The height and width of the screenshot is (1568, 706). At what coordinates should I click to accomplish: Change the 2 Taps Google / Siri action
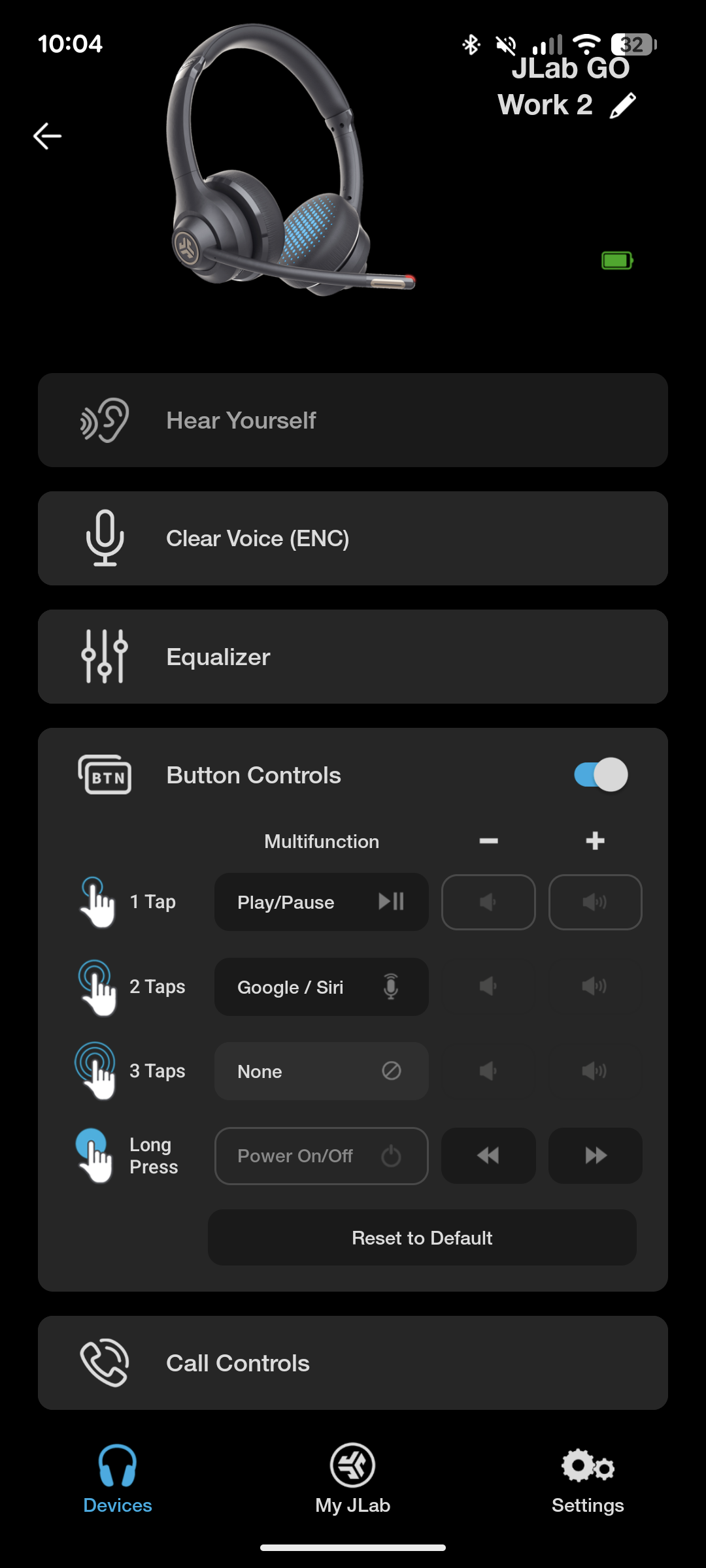pos(321,987)
